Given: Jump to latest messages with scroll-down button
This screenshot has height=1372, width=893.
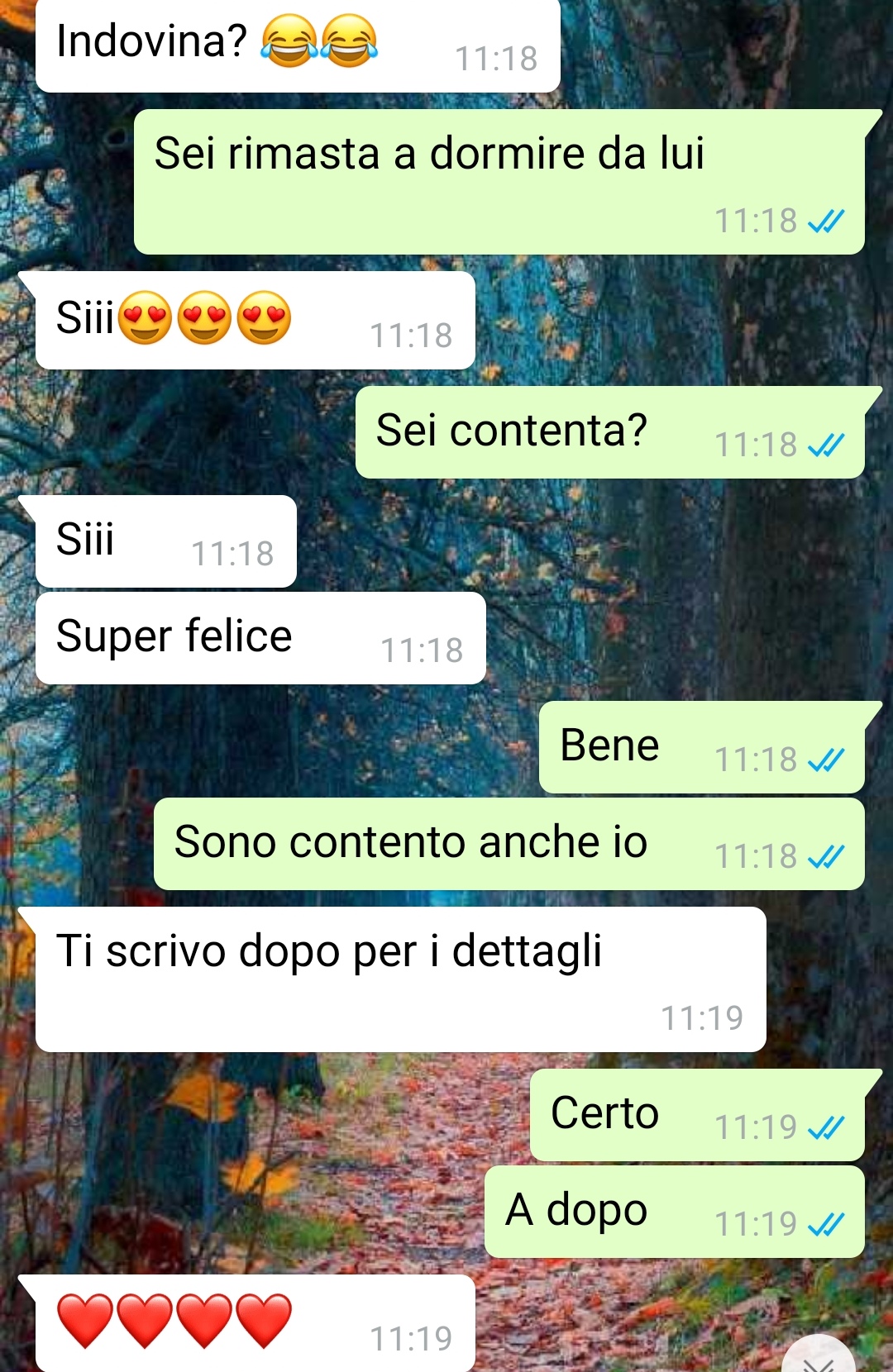Looking at the screenshot, I should pyautogui.click(x=819, y=1358).
